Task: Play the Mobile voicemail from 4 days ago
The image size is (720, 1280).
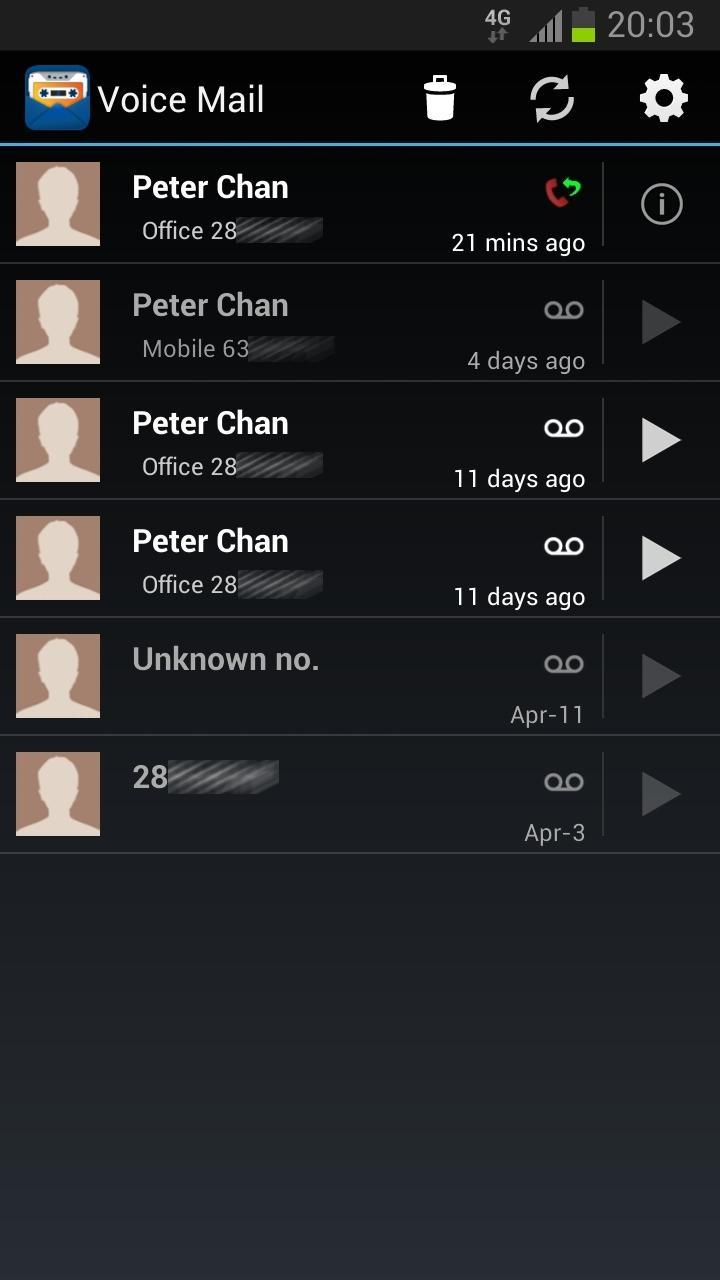Action: [x=661, y=322]
